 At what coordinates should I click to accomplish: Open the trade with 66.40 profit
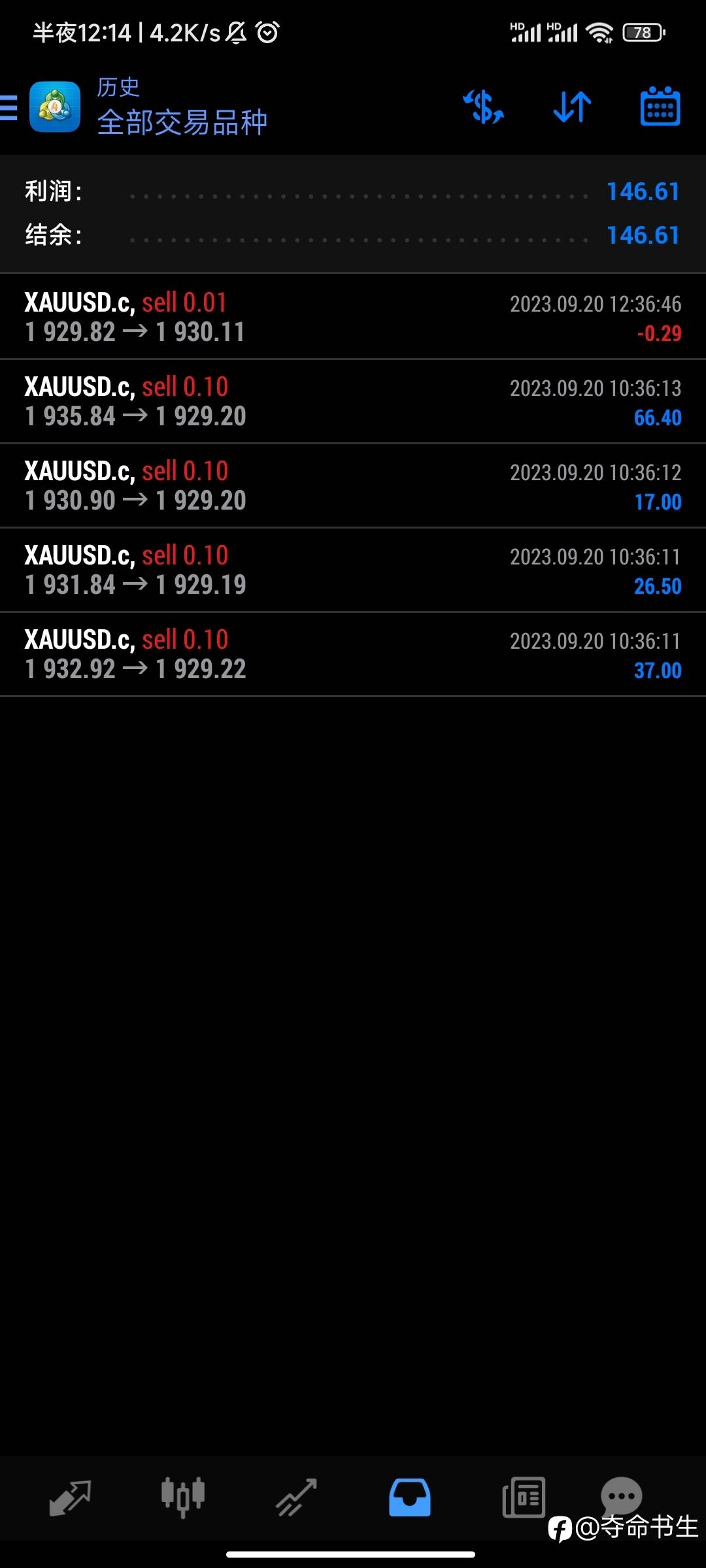tap(353, 401)
